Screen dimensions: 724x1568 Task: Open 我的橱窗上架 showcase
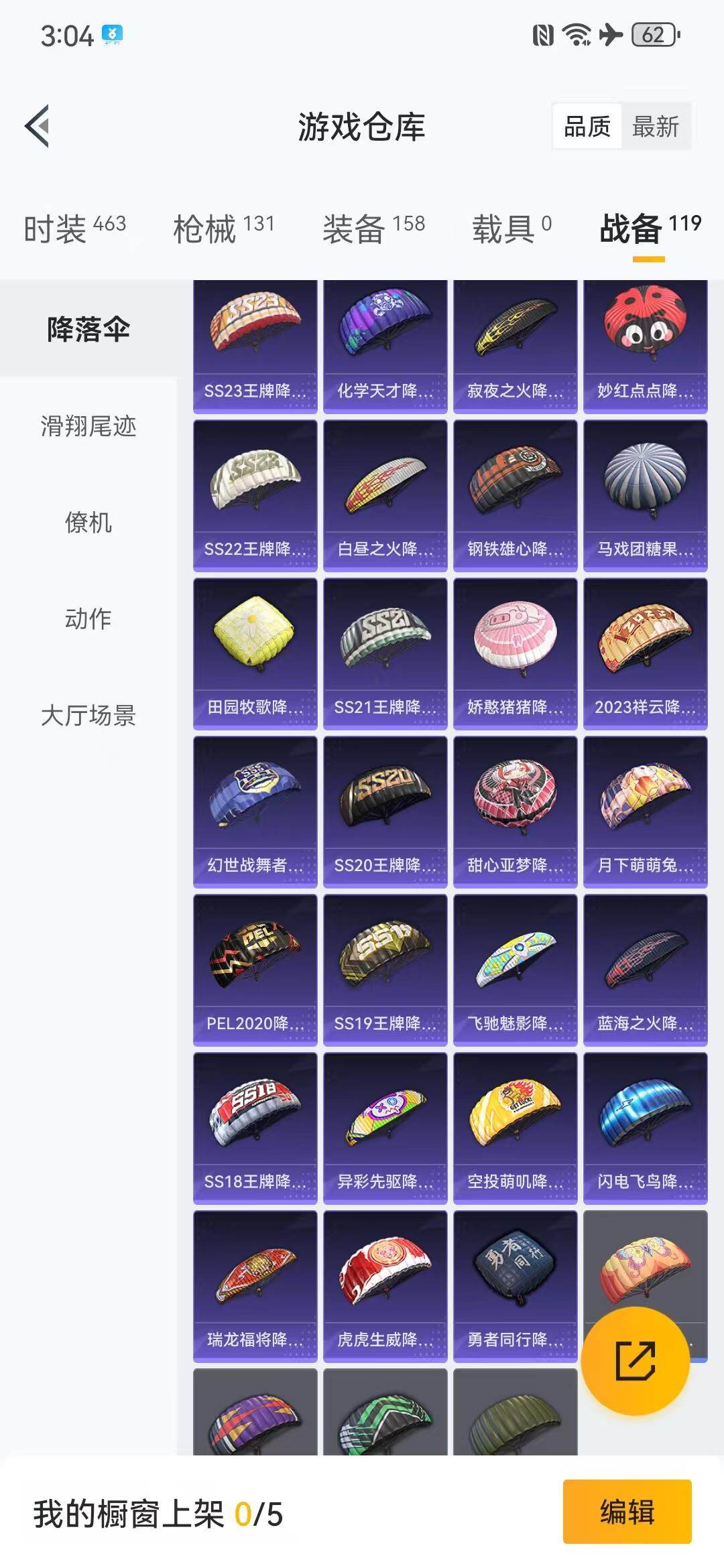point(154,1514)
